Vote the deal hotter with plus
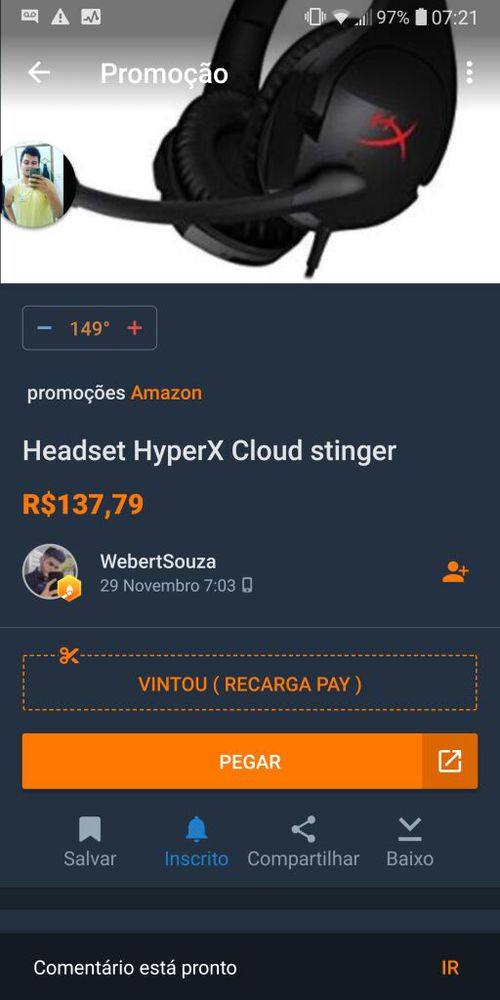 (135, 328)
